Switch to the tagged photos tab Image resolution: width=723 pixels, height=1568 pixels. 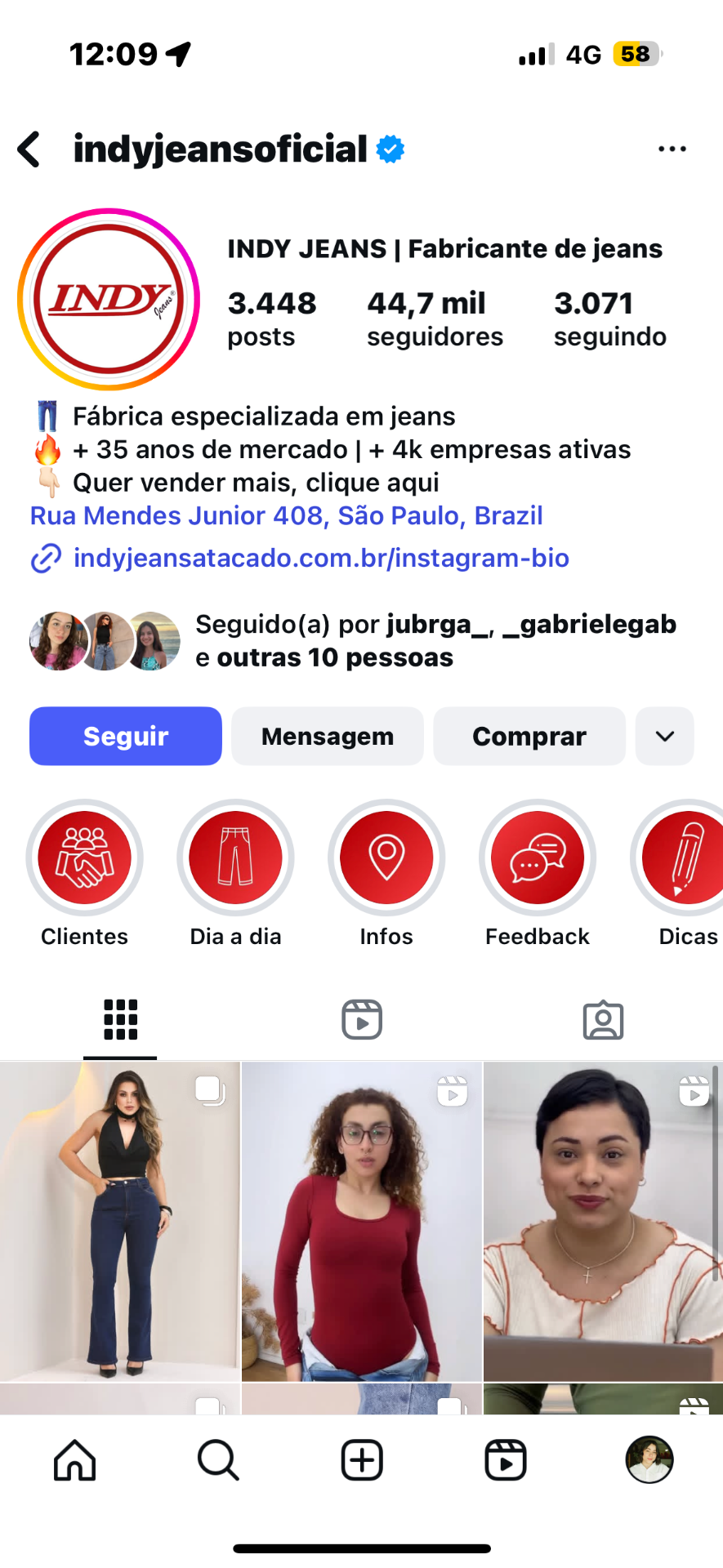click(603, 1019)
